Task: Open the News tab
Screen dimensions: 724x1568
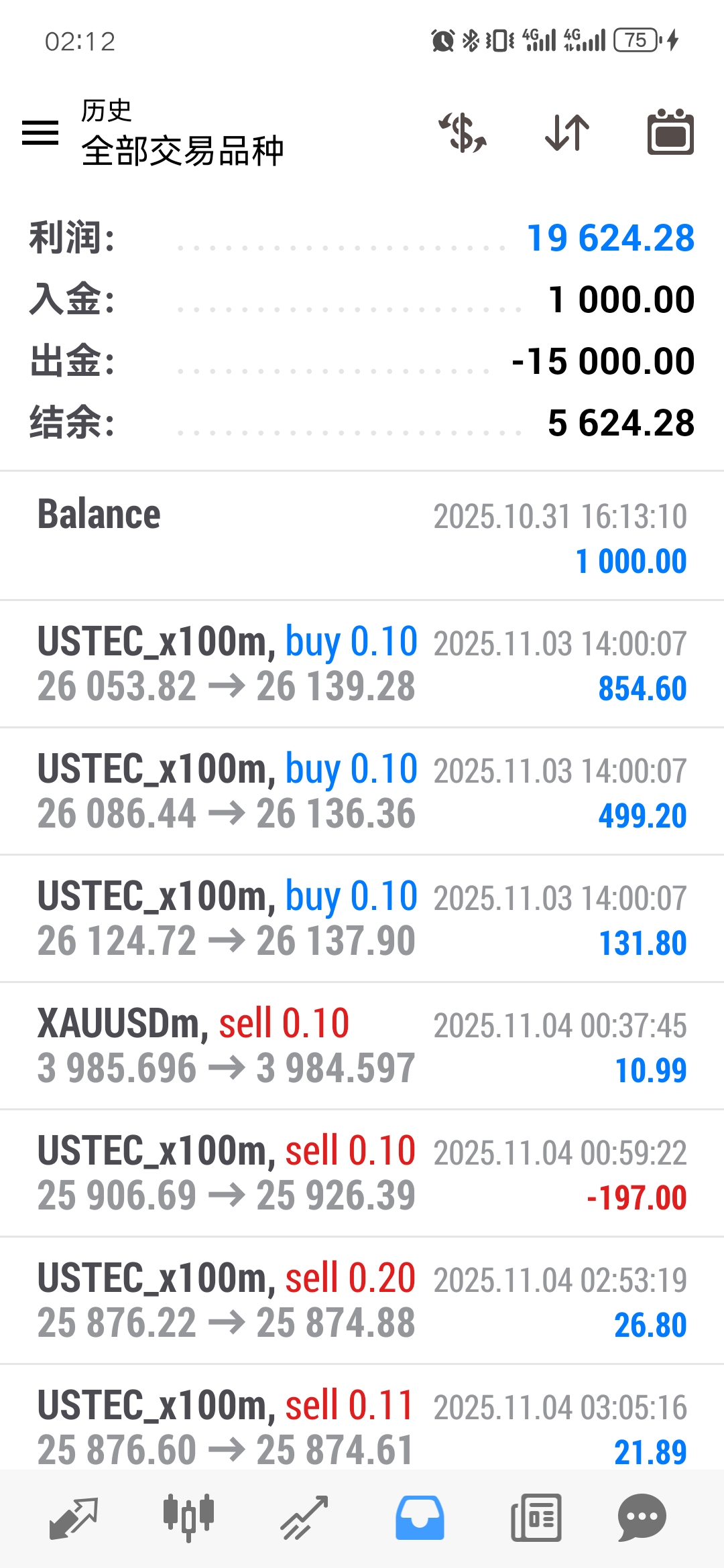Action: pos(536,1518)
